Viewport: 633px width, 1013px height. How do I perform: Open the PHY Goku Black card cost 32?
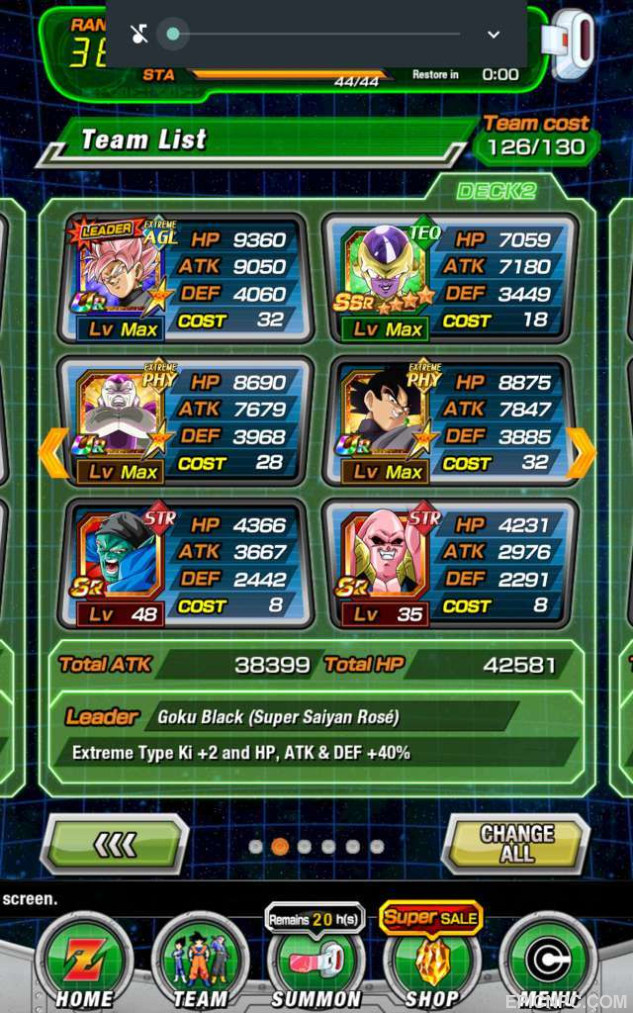(450, 421)
